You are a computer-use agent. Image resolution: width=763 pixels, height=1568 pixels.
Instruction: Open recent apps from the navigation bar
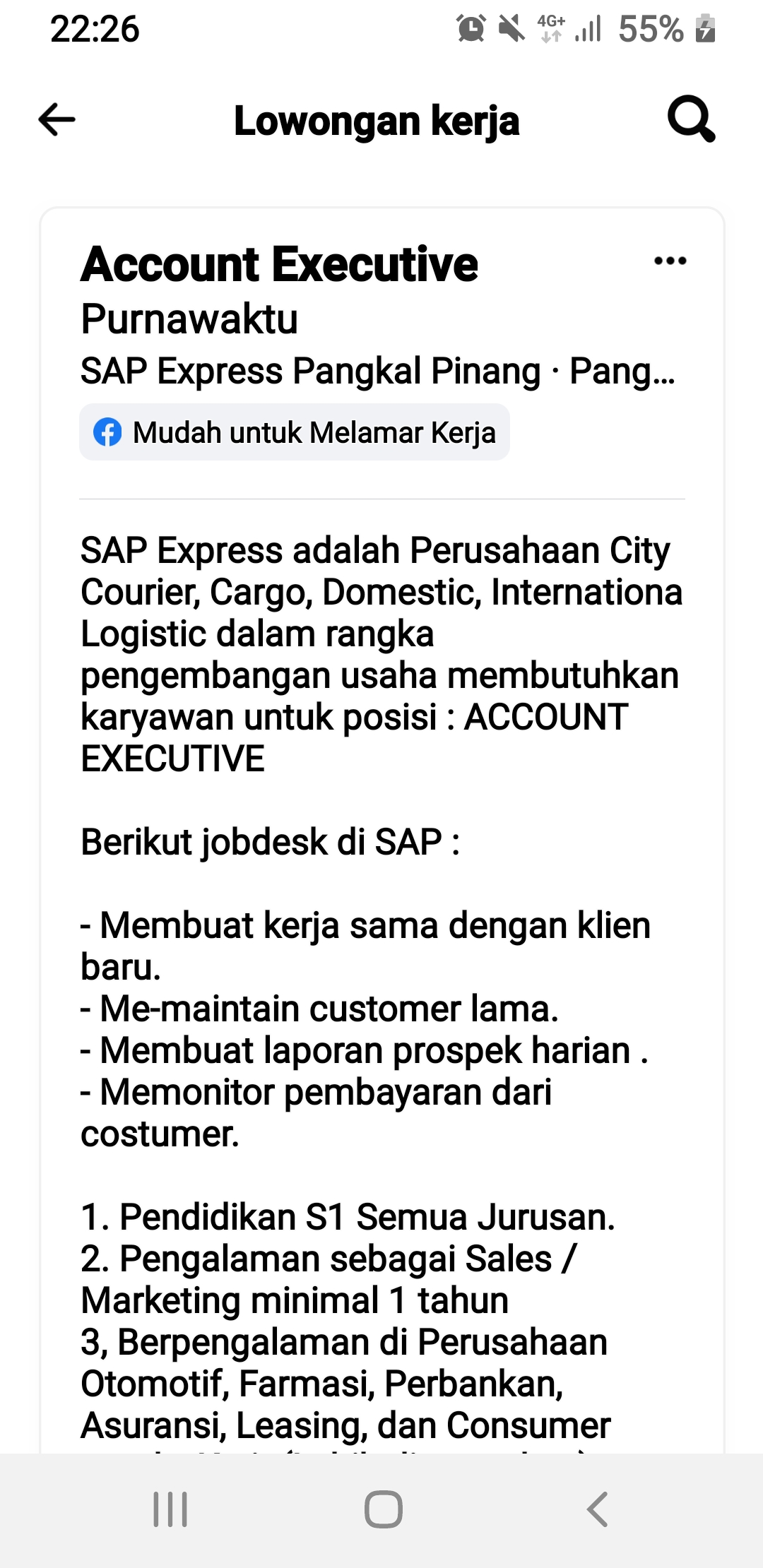[x=170, y=1509]
